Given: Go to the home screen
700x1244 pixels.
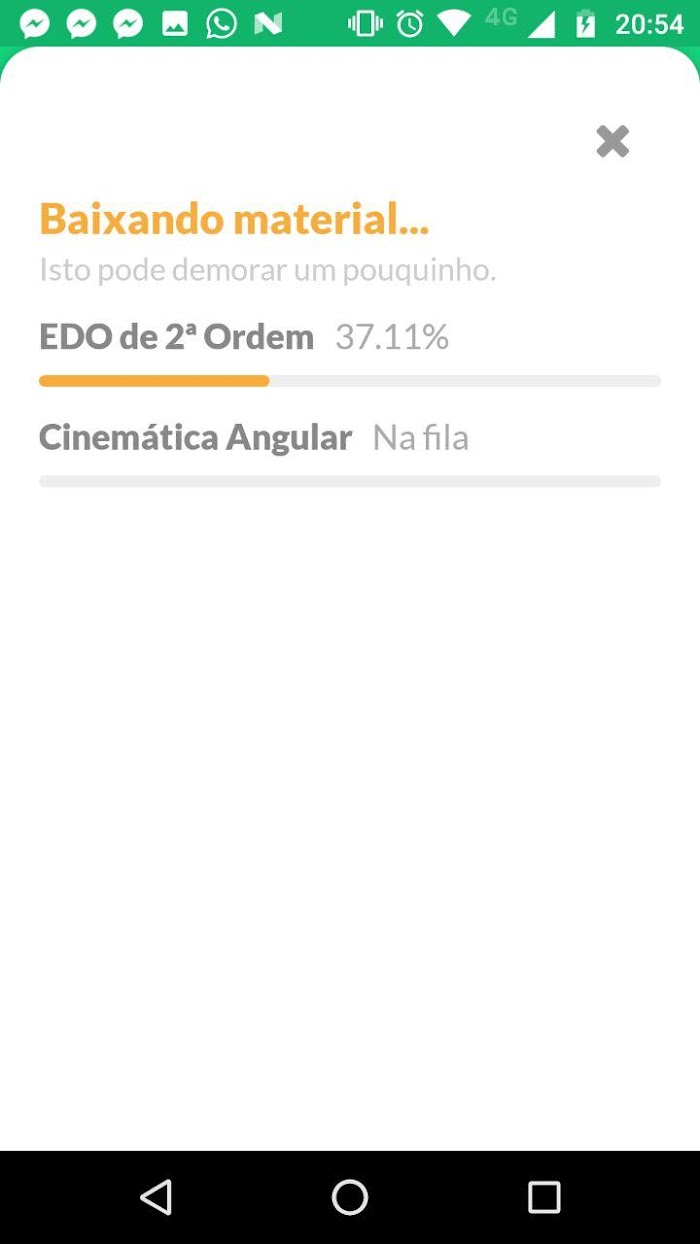Looking at the screenshot, I should point(350,1197).
